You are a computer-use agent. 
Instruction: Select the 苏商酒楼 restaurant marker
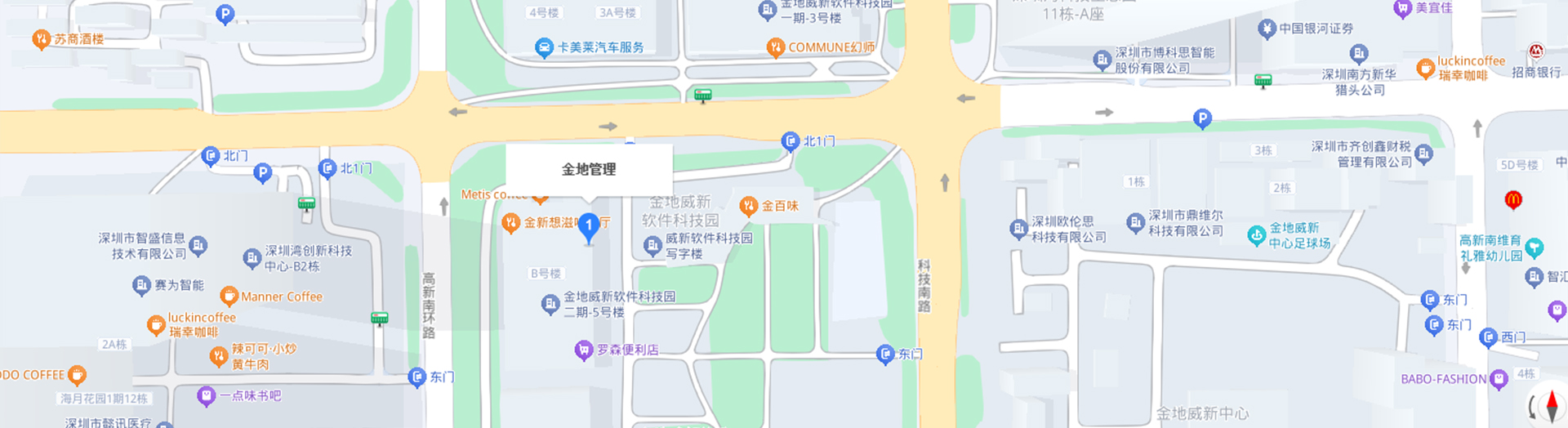41,39
